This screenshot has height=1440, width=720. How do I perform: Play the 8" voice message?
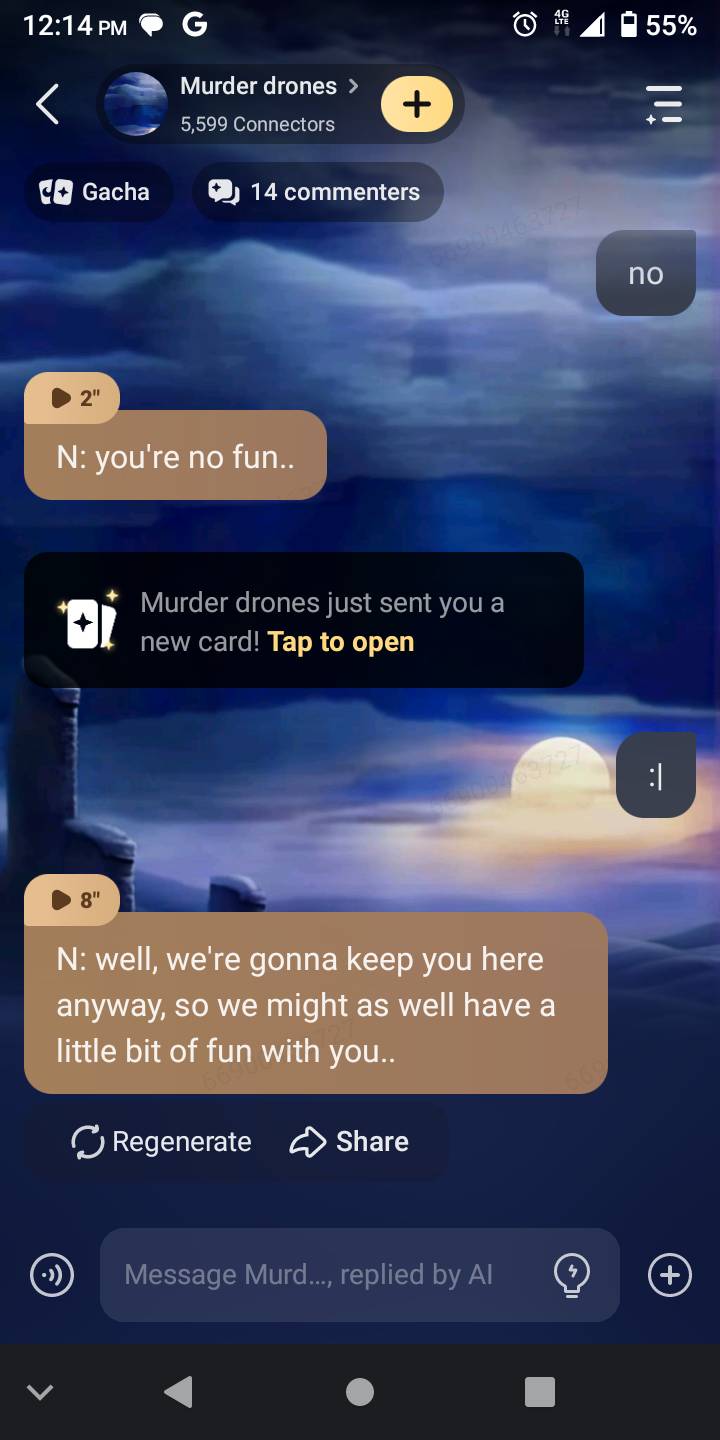click(73, 899)
